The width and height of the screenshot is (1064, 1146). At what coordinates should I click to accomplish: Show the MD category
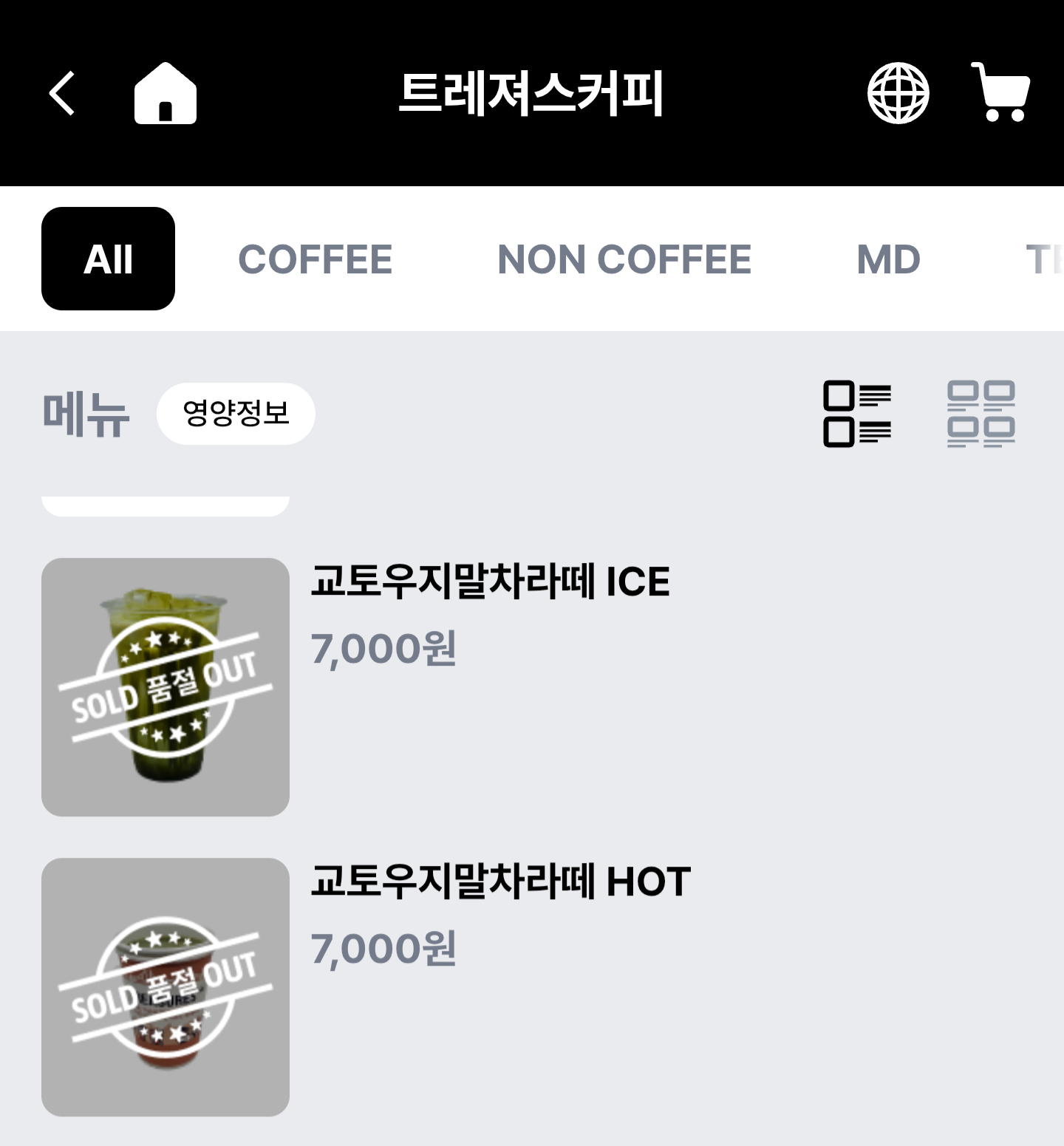pos(888,259)
